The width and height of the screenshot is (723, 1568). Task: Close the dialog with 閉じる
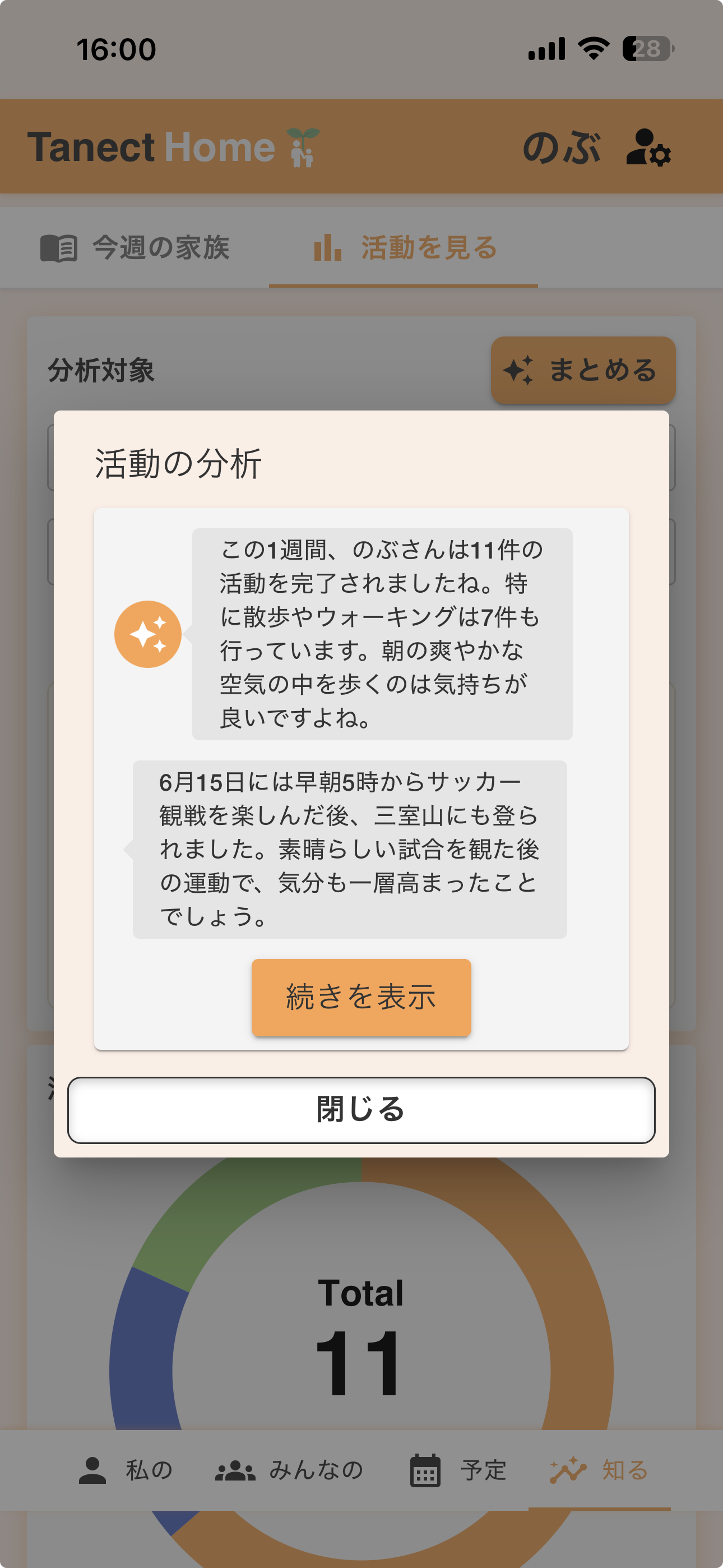tap(361, 1110)
